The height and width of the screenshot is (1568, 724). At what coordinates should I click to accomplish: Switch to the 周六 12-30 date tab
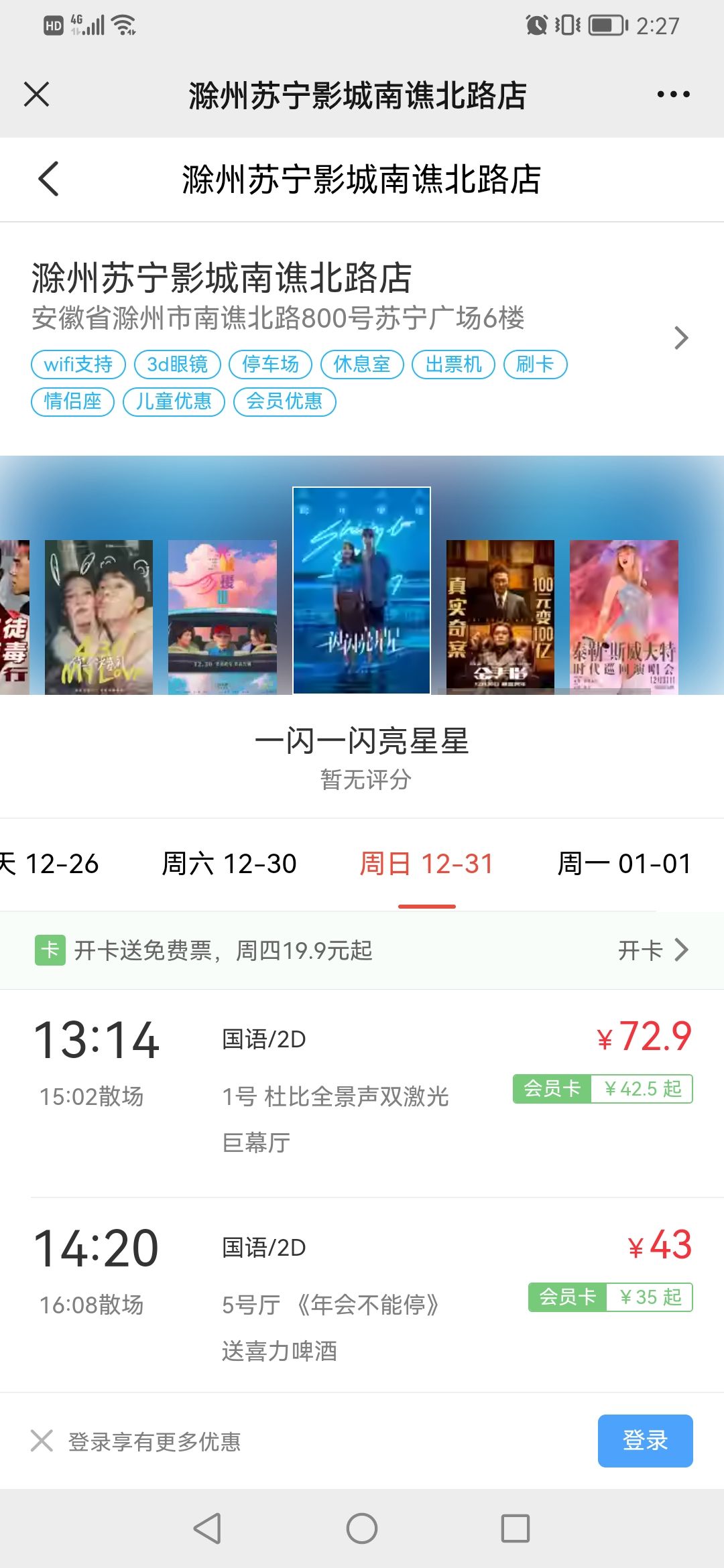(x=229, y=864)
